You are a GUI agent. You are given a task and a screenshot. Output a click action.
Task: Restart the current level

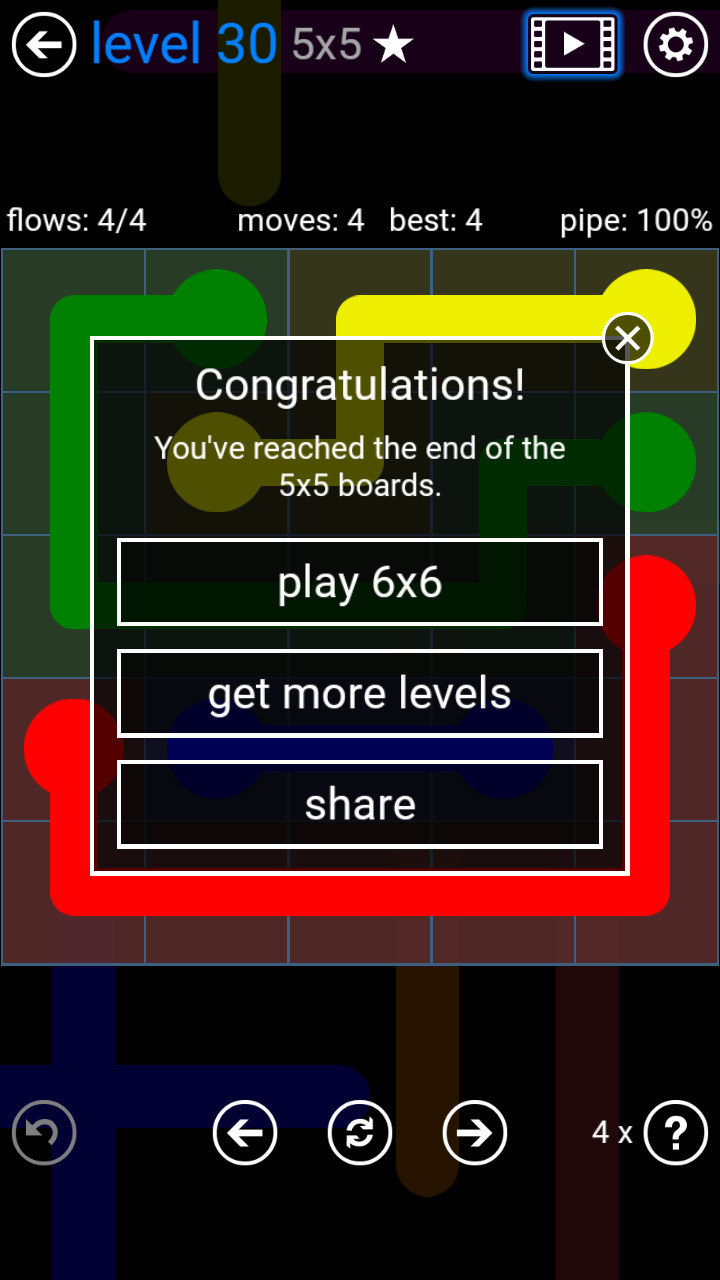coord(360,1133)
